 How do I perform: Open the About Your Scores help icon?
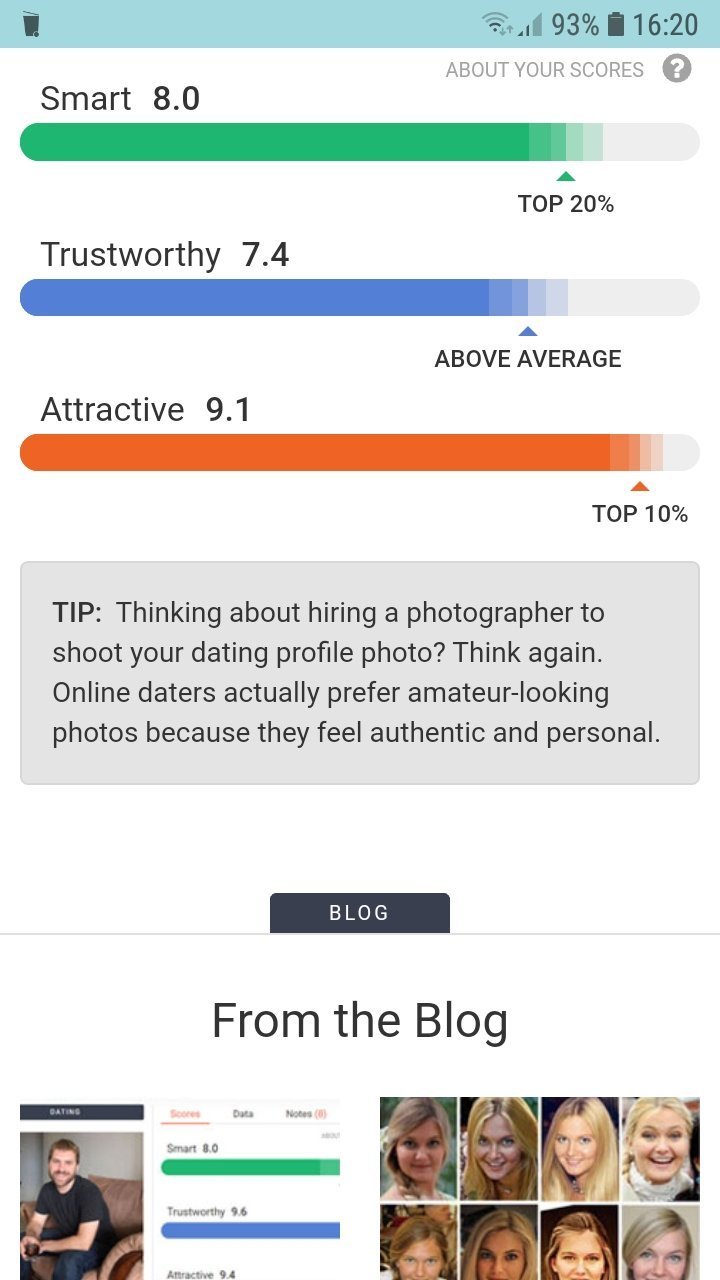tap(677, 69)
